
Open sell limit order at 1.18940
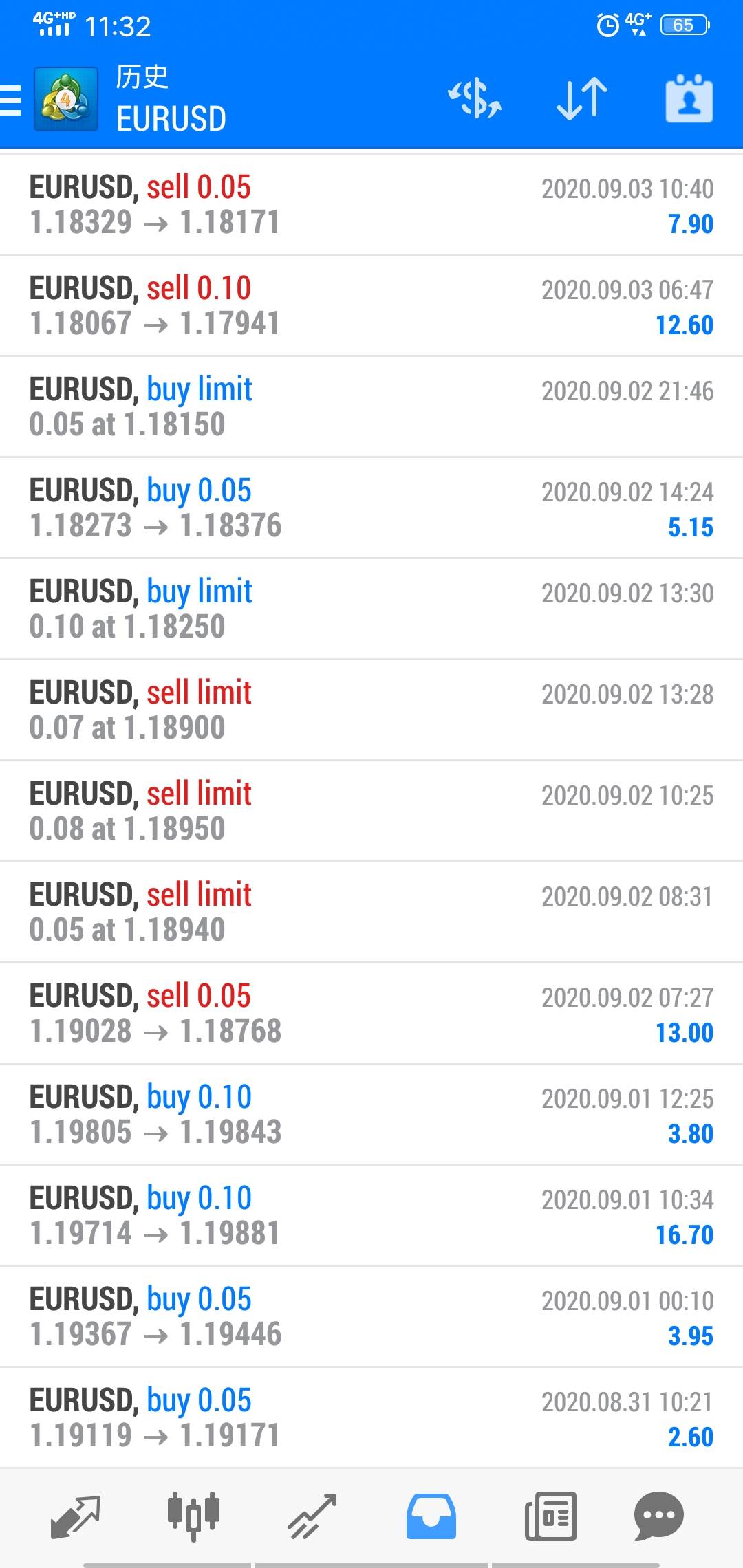click(371, 913)
